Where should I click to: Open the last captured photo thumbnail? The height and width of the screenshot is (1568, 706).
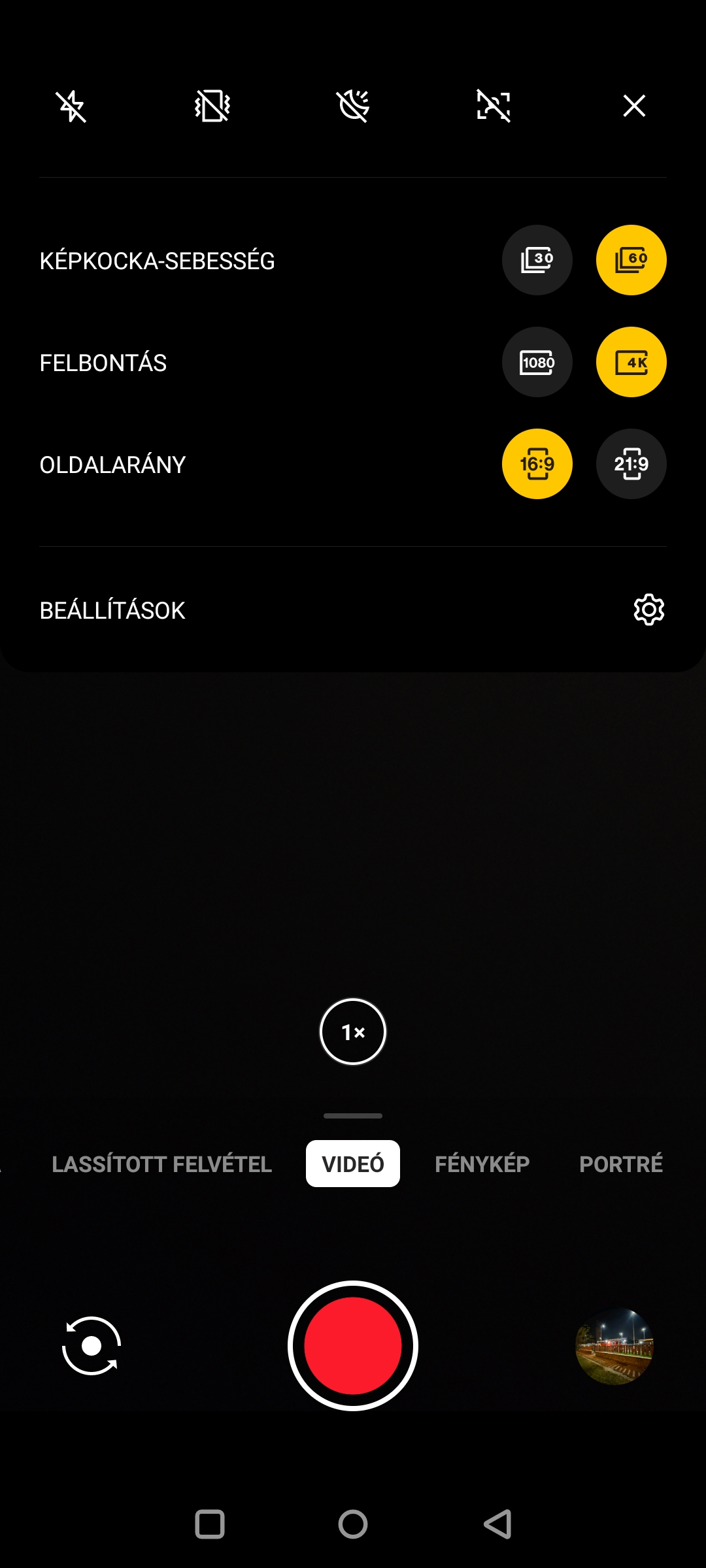coord(614,1346)
